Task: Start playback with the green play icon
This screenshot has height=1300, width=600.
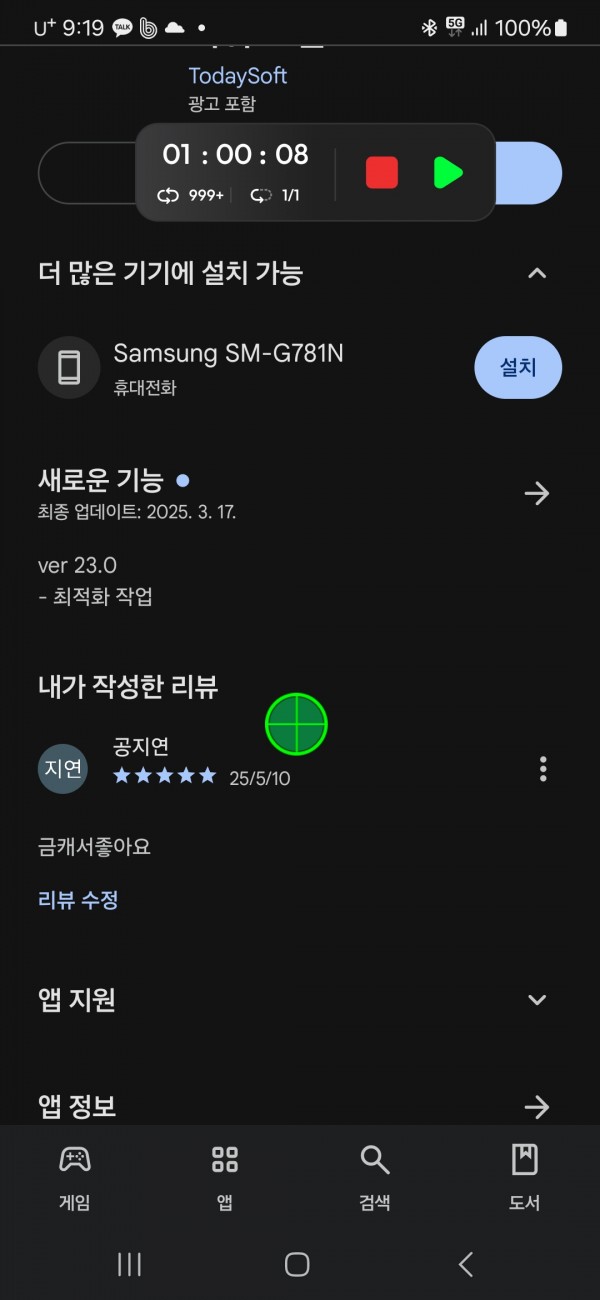Action: point(448,172)
